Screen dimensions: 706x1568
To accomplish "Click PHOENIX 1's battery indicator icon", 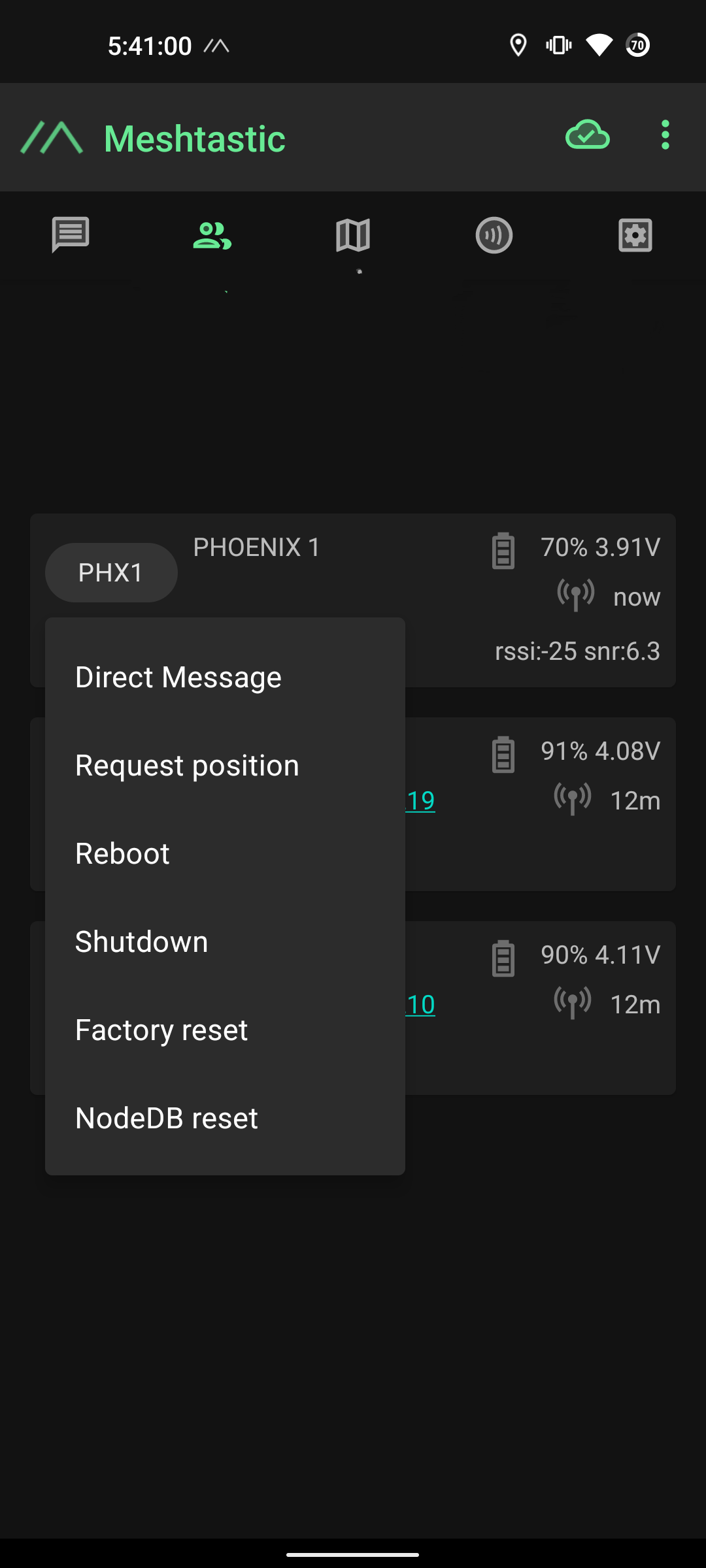I will pos(502,551).
